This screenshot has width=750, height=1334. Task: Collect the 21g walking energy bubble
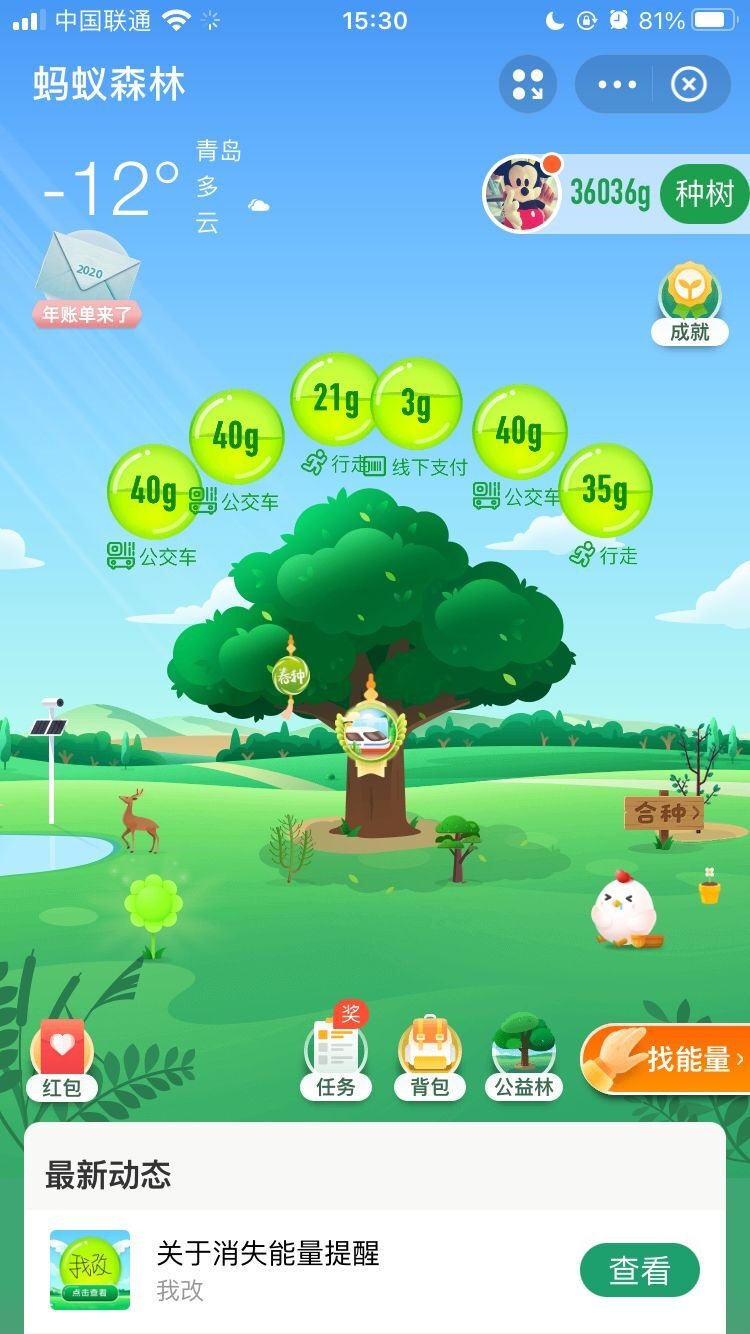[333, 398]
